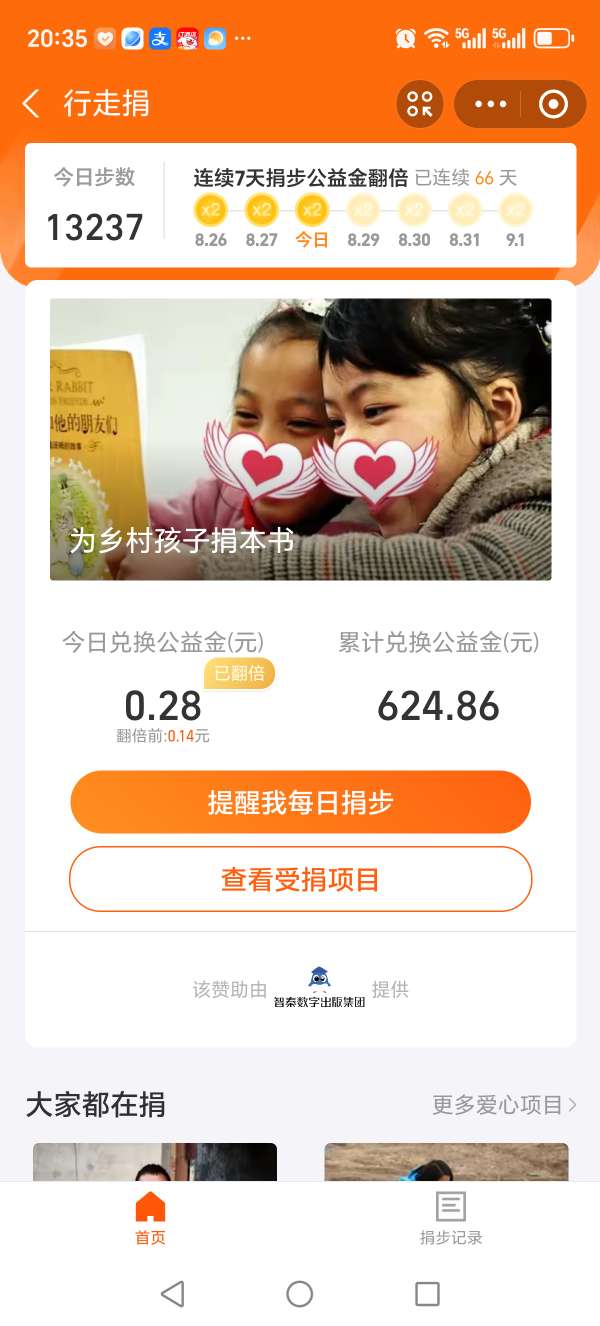The height and width of the screenshot is (1326, 600).
Task: Open the three-dot more options menu
Action: (491, 104)
